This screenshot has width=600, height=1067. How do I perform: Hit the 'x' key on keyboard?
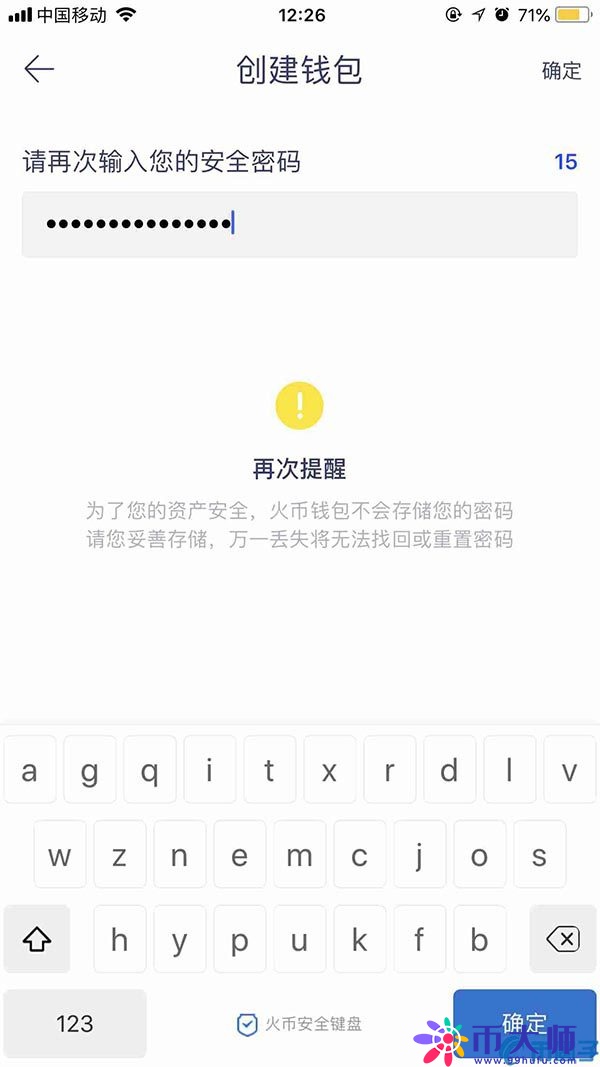329,770
